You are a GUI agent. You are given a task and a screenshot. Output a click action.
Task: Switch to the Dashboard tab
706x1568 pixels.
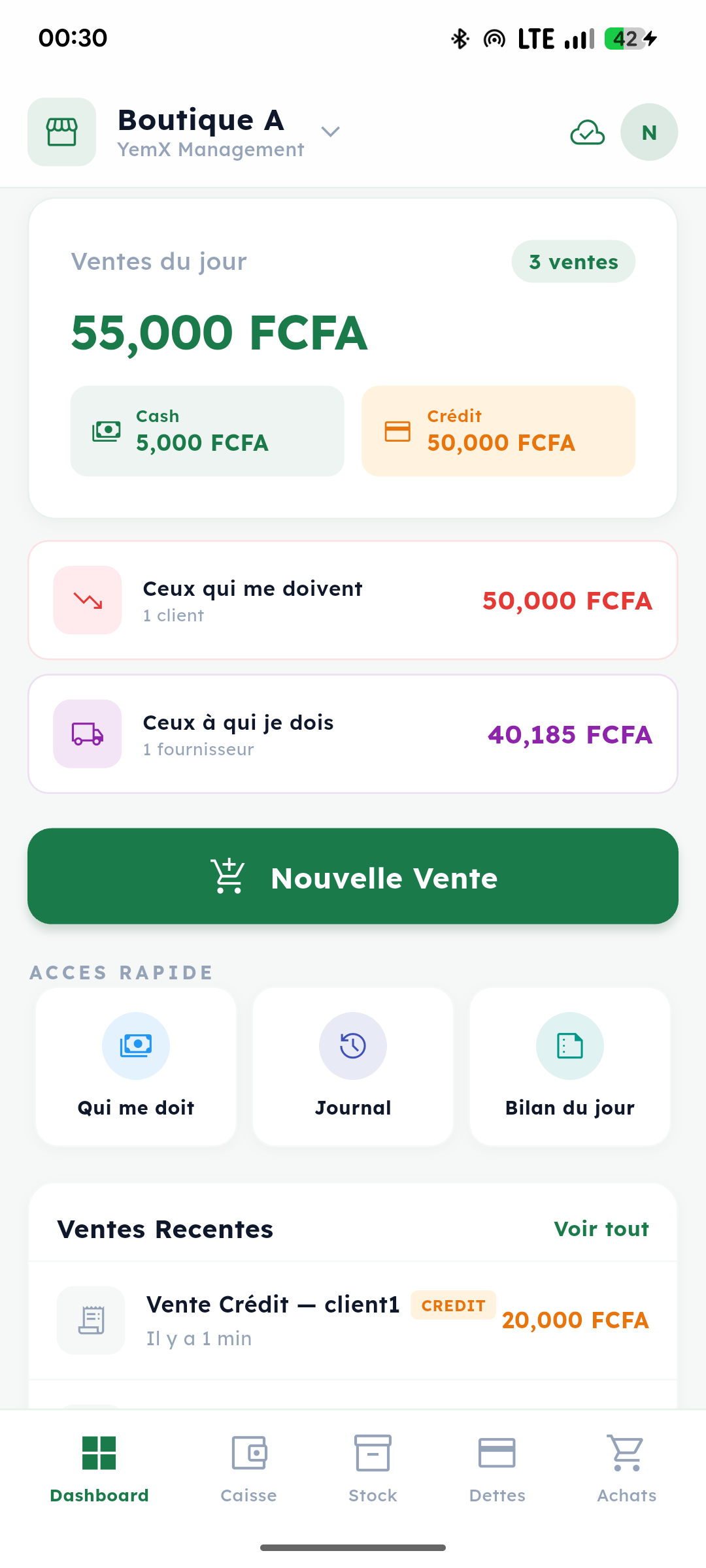99,1463
